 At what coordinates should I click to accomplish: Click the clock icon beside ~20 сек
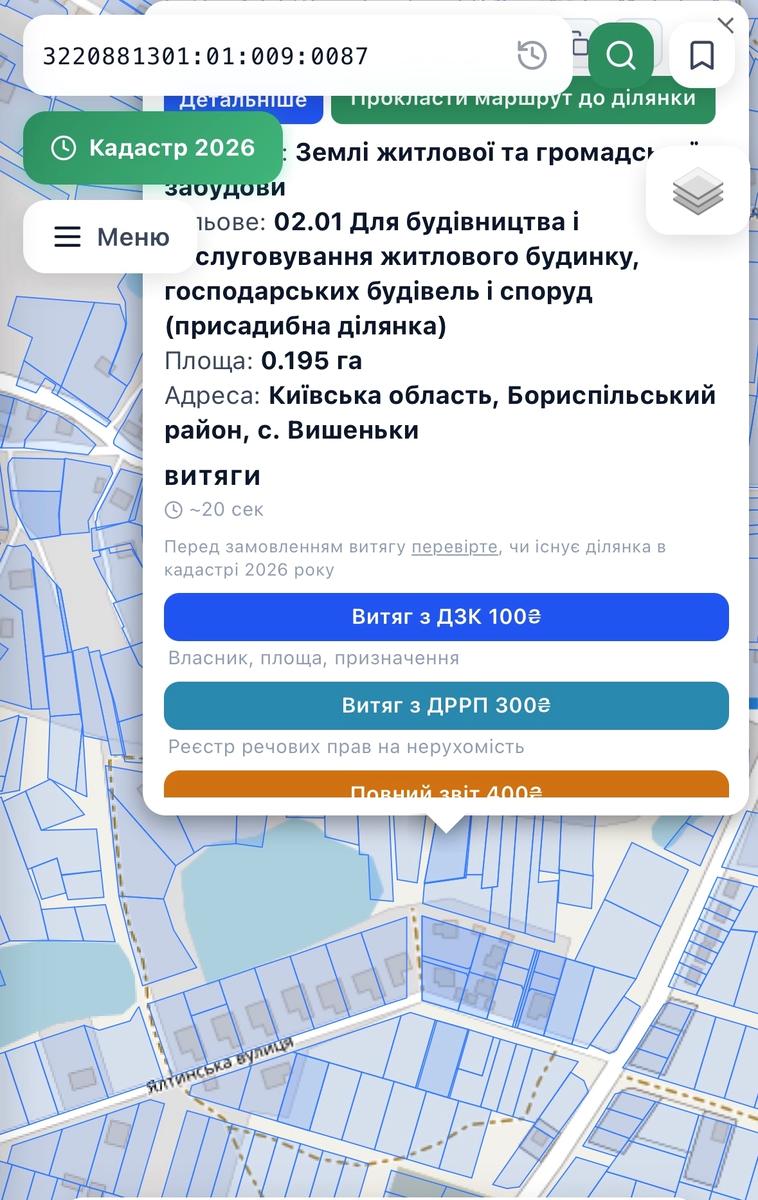click(x=174, y=509)
